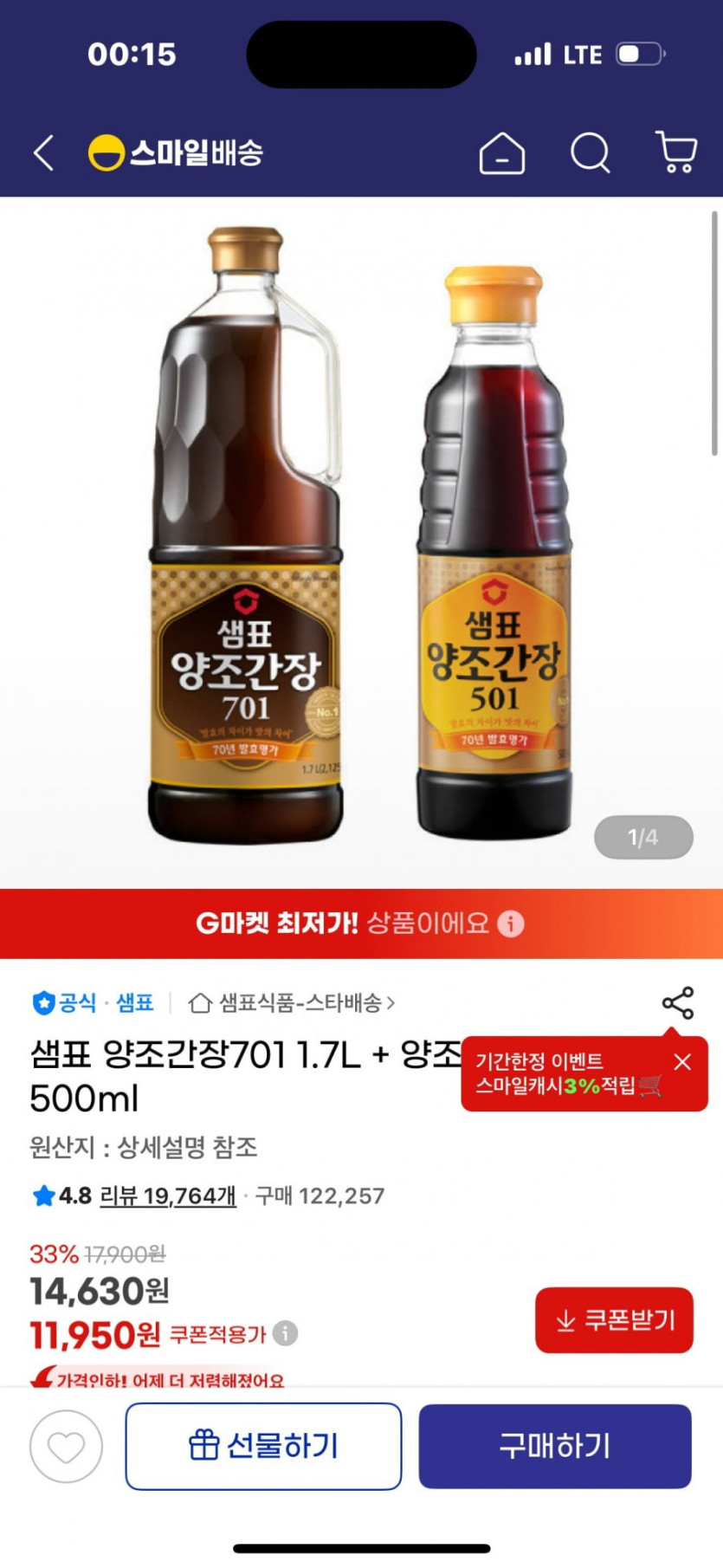Tap 쿠폰받기 to download the coupon
Image resolution: width=723 pixels, height=1568 pixels.
(x=614, y=1319)
